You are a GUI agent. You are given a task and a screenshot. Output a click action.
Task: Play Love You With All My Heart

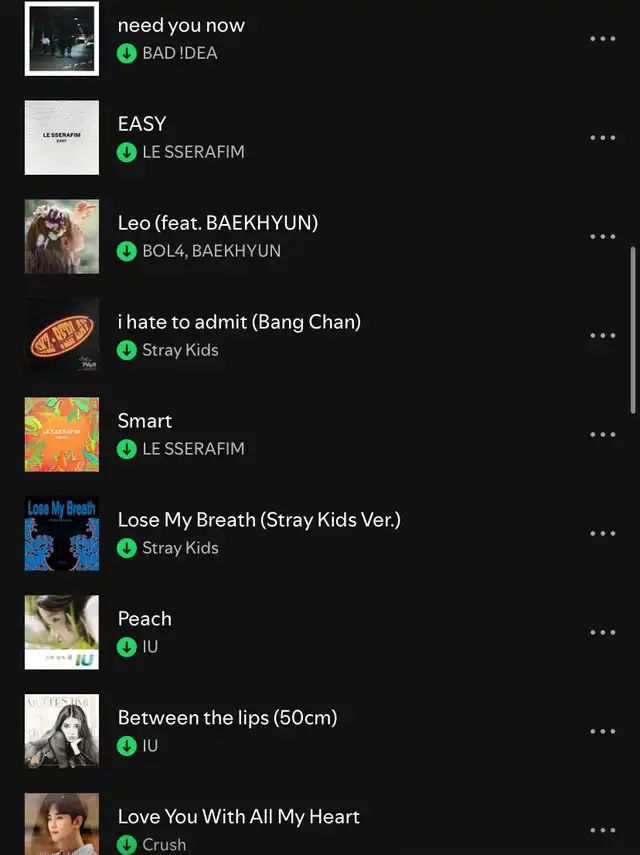pos(238,817)
